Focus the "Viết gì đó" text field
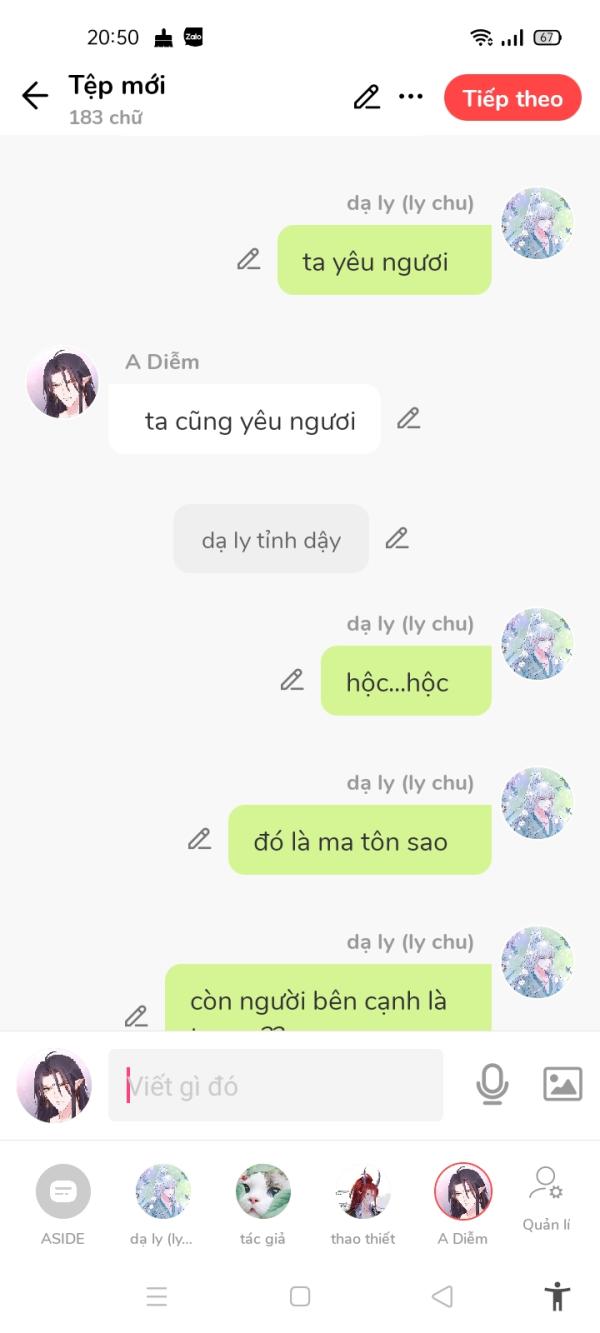 275,1085
